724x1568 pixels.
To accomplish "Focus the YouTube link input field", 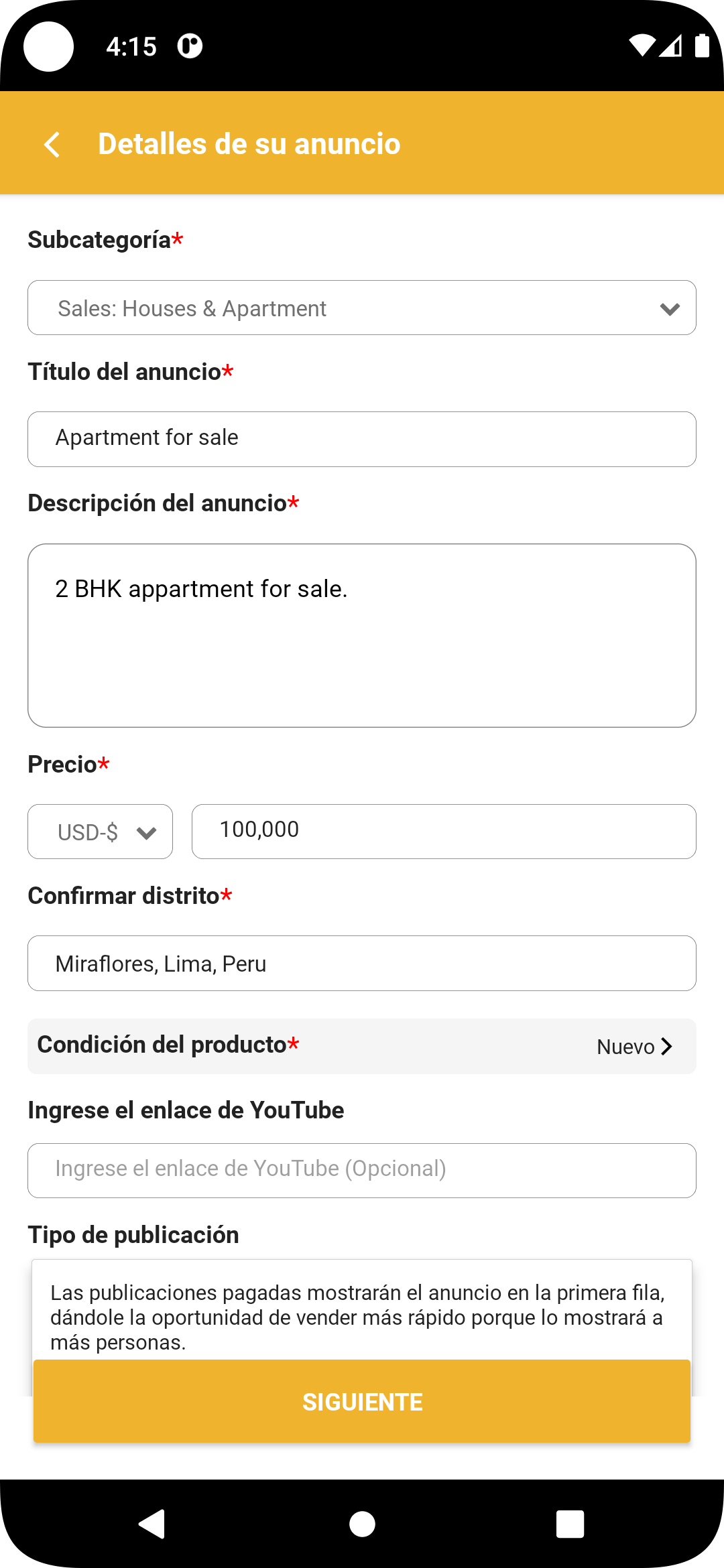I will [362, 1171].
